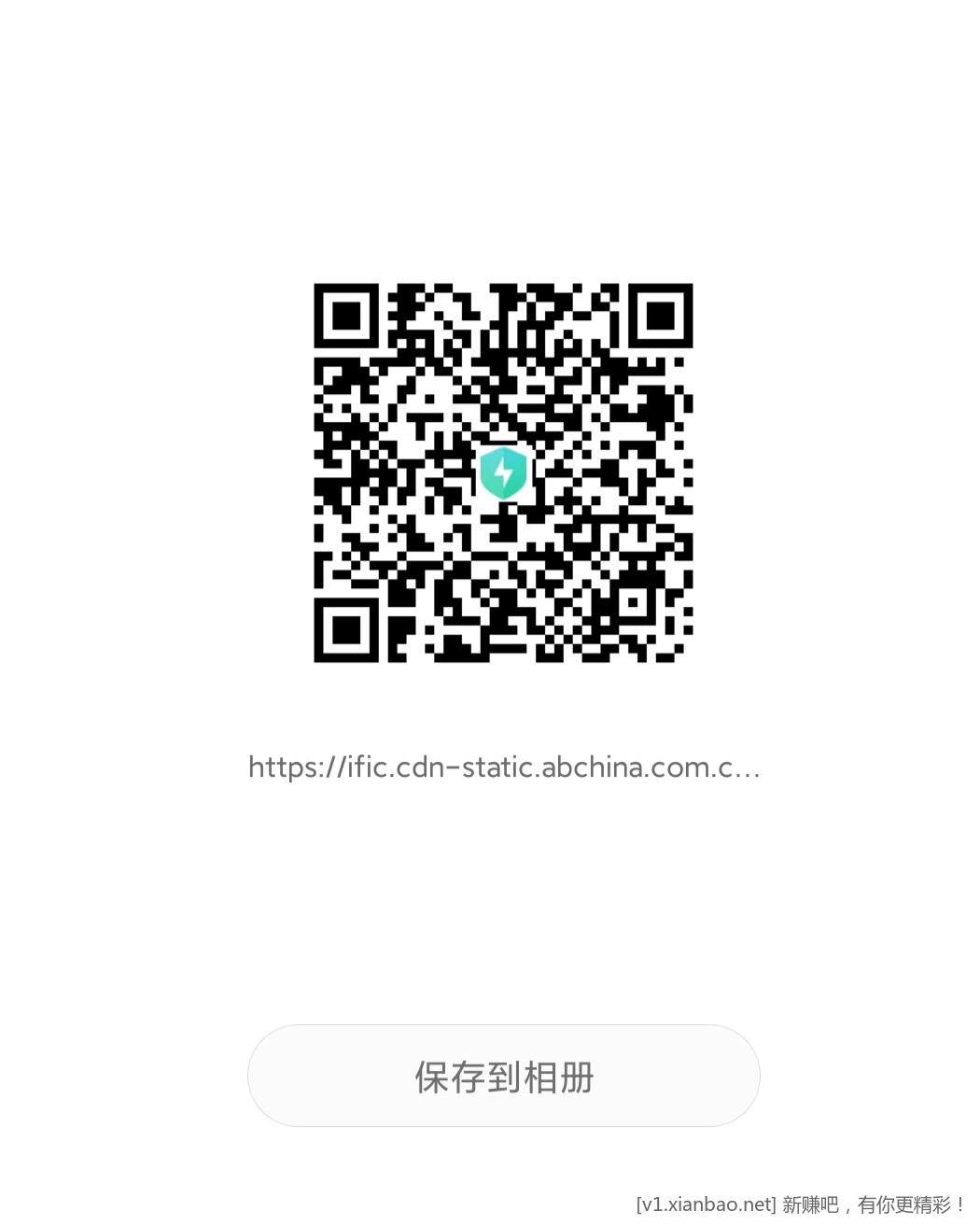Tap the 保存到相册 button

point(504,1076)
